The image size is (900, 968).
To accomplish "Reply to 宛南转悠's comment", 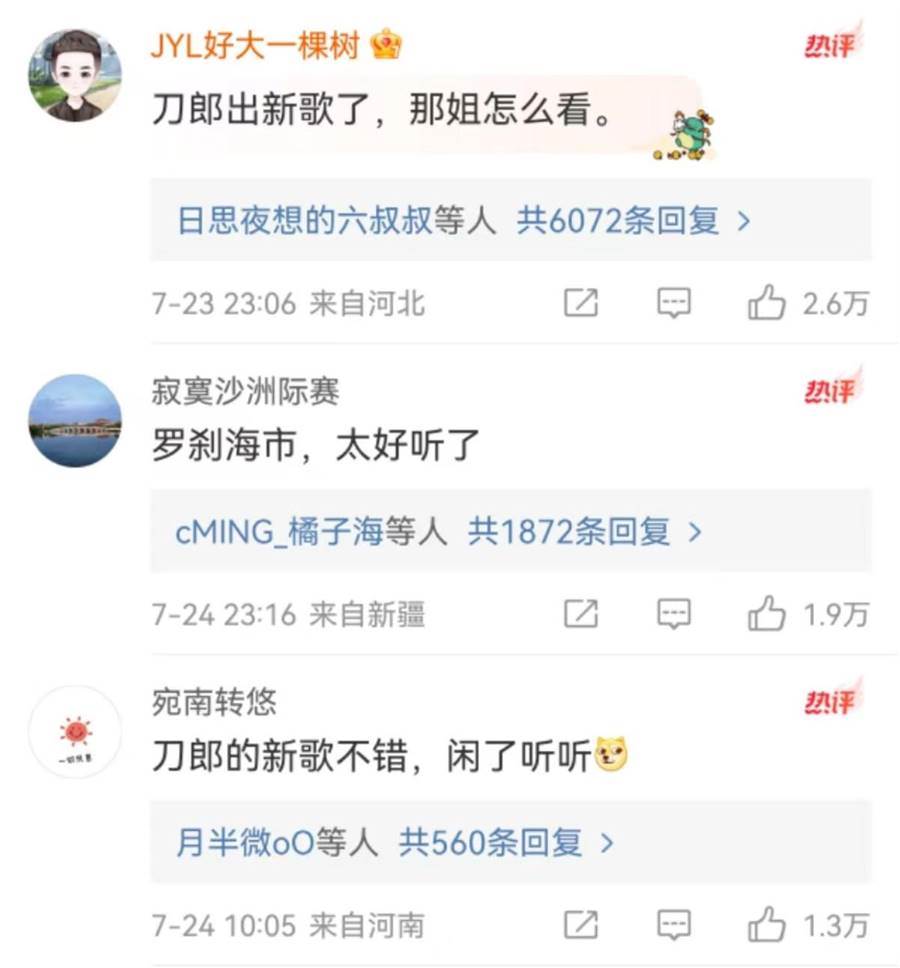I will coord(674,925).
